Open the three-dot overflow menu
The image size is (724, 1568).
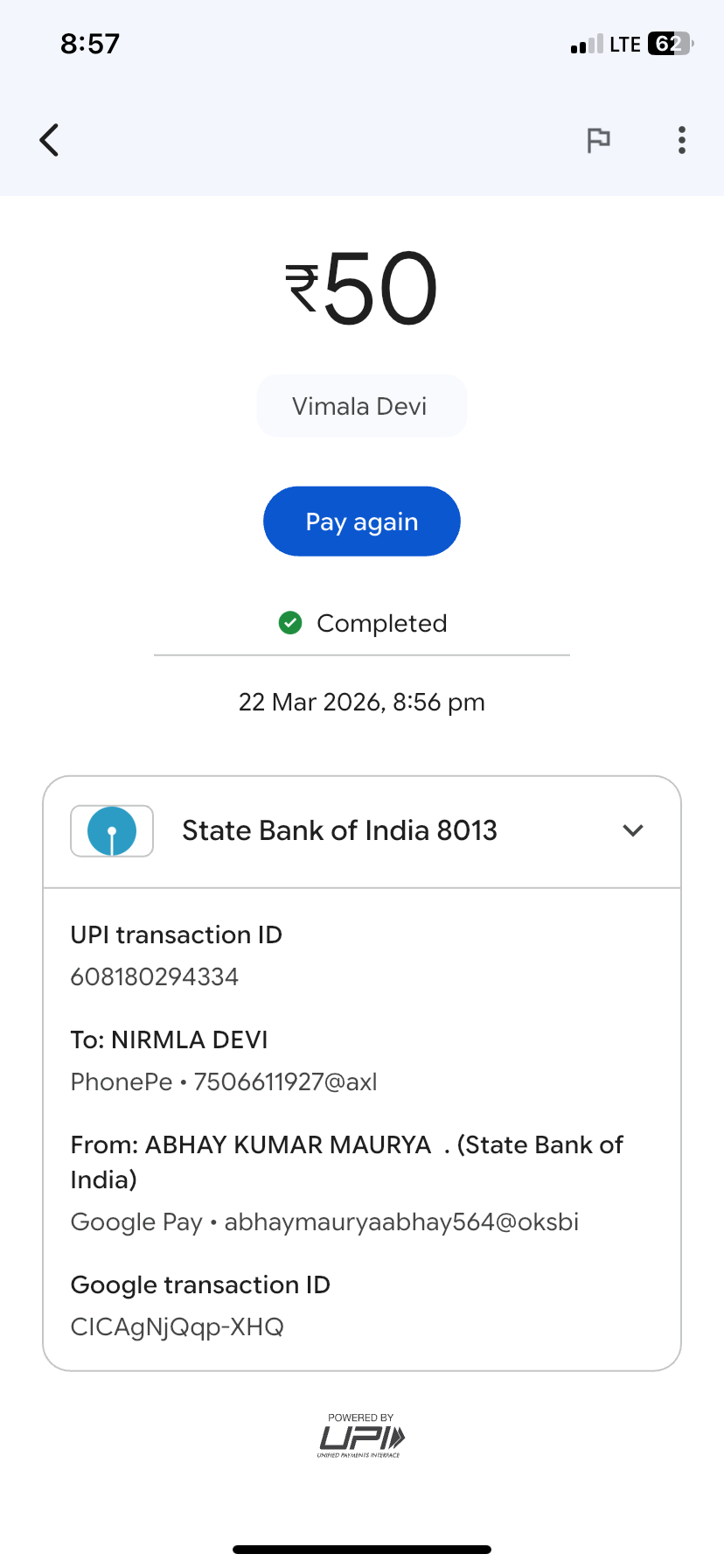point(681,140)
